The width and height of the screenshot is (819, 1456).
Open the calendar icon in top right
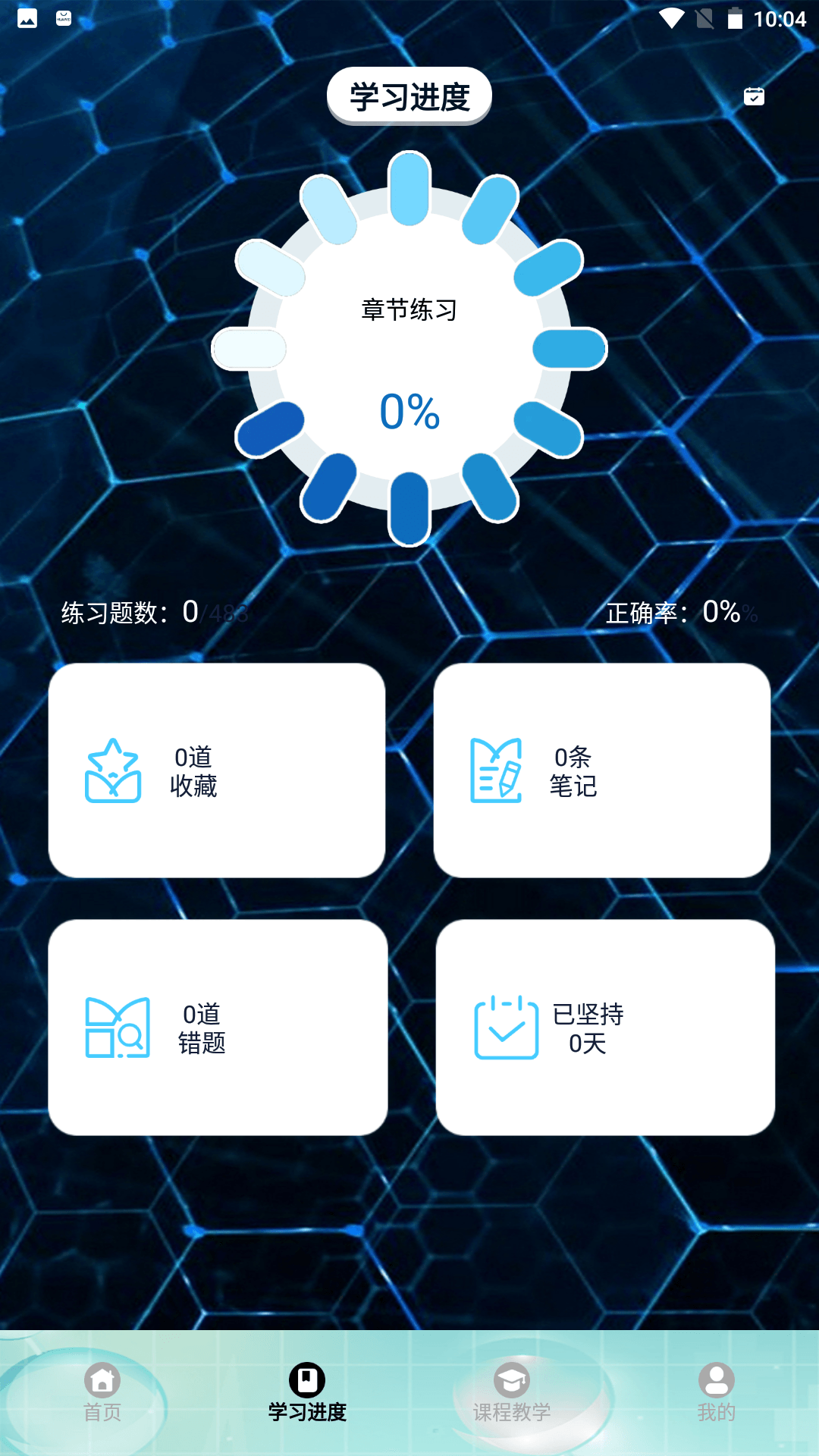pyautogui.click(x=754, y=96)
